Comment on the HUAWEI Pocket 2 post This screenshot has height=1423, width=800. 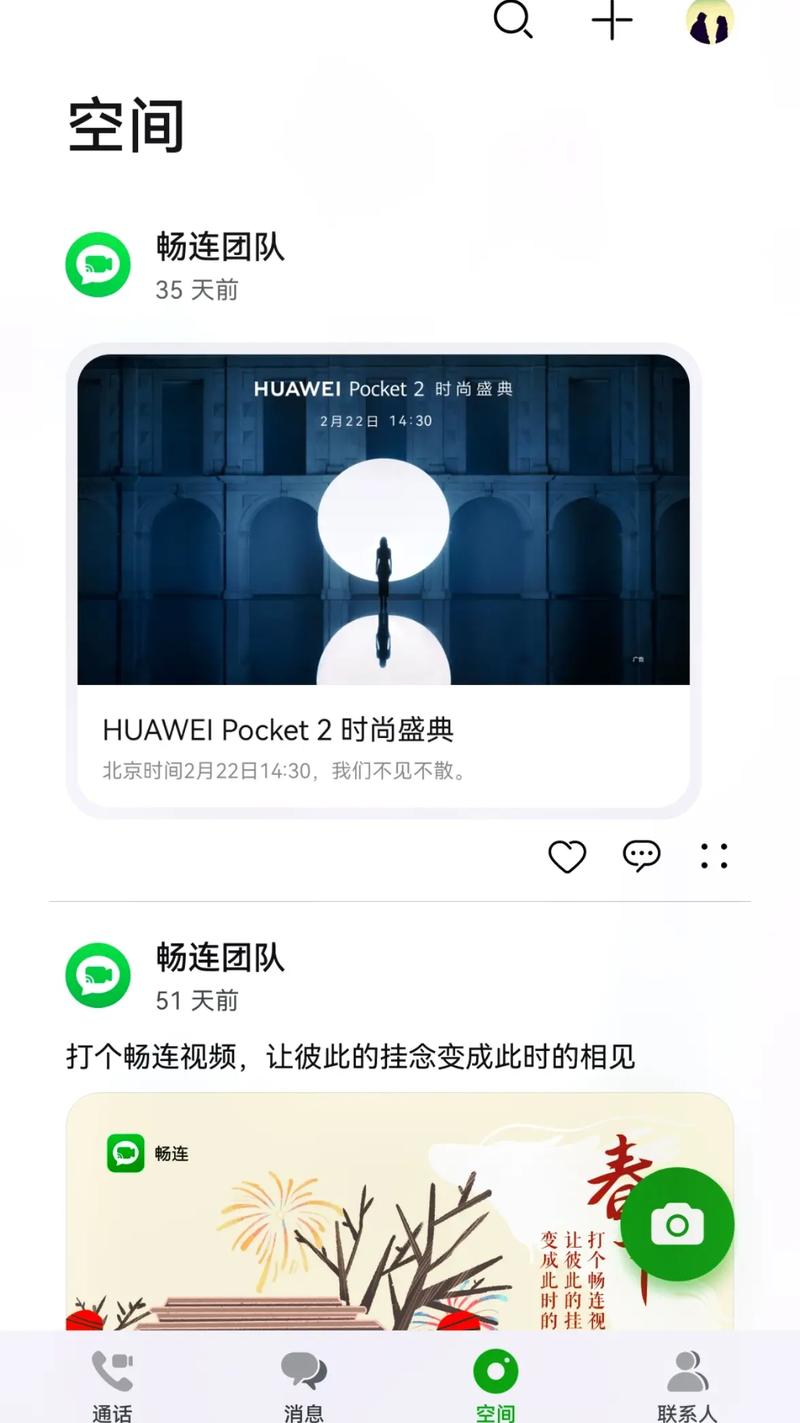coord(641,856)
